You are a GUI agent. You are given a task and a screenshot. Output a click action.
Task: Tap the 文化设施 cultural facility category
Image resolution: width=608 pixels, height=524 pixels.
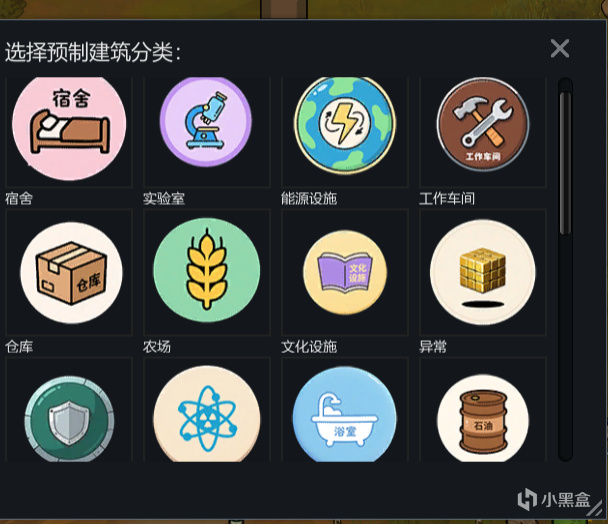[345, 272]
